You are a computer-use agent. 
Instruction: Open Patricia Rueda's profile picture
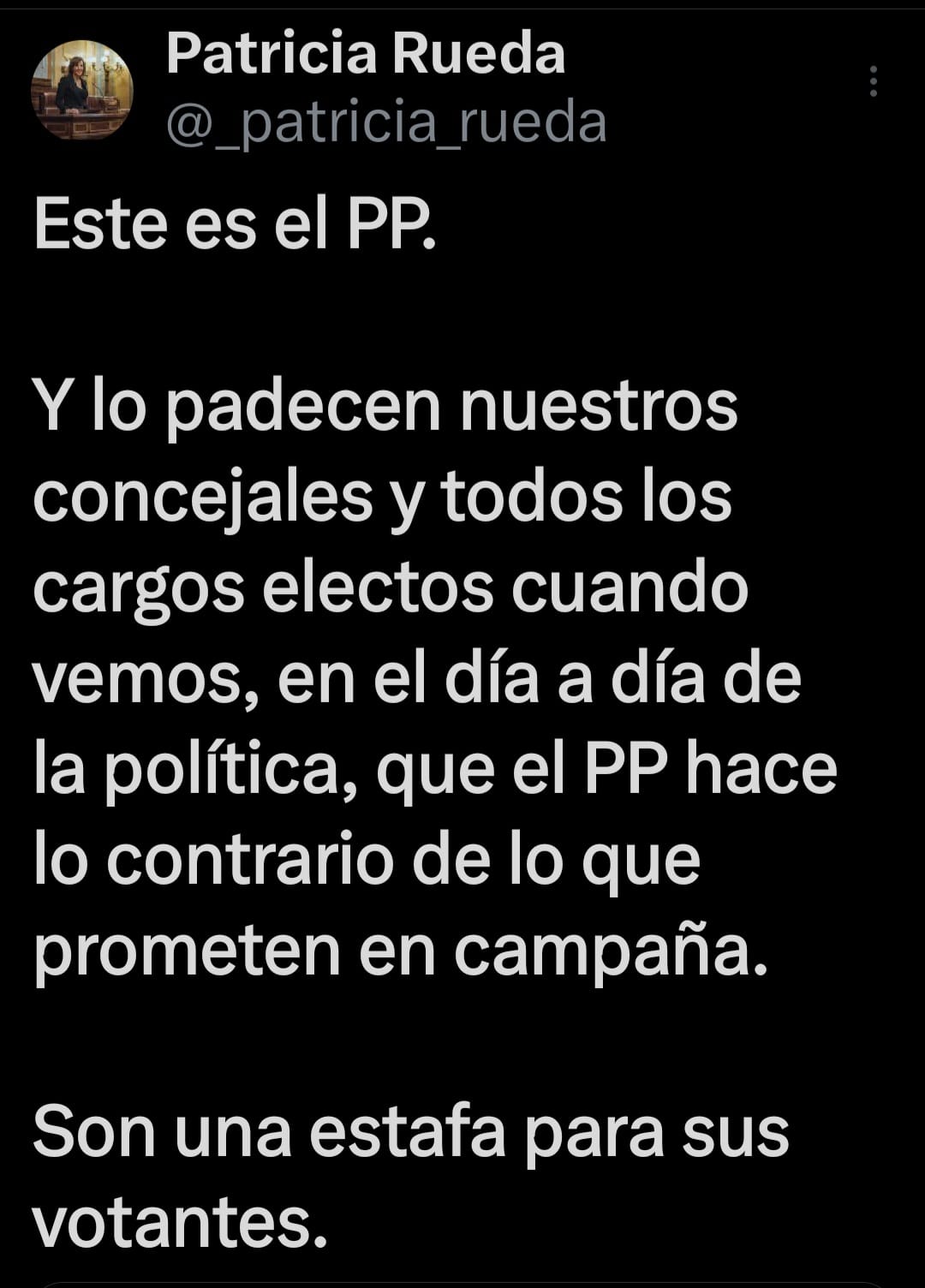[82, 91]
